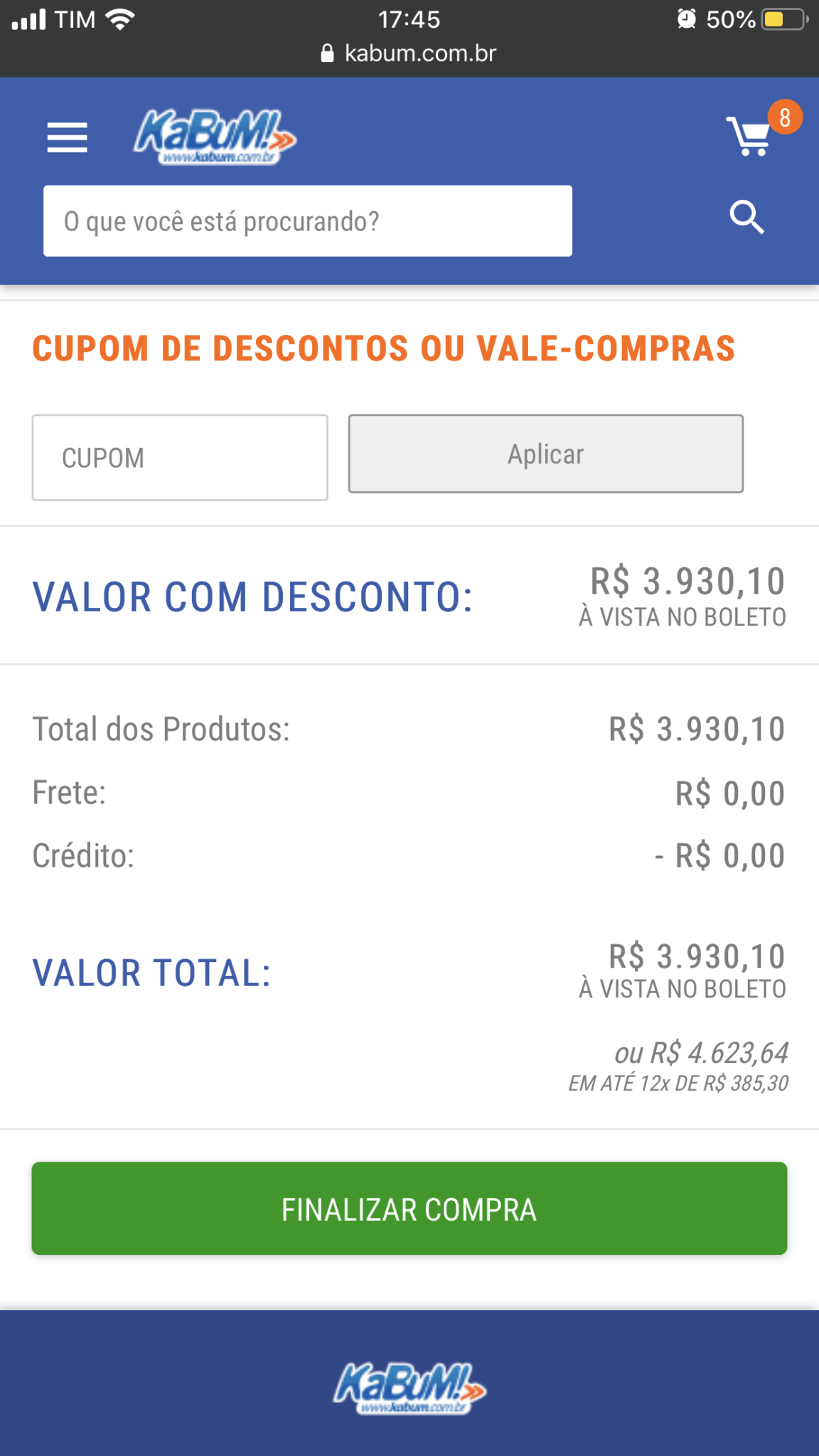Tap FINALIZAR COMPRA to checkout
This screenshot has width=819, height=1456.
point(409,1209)
